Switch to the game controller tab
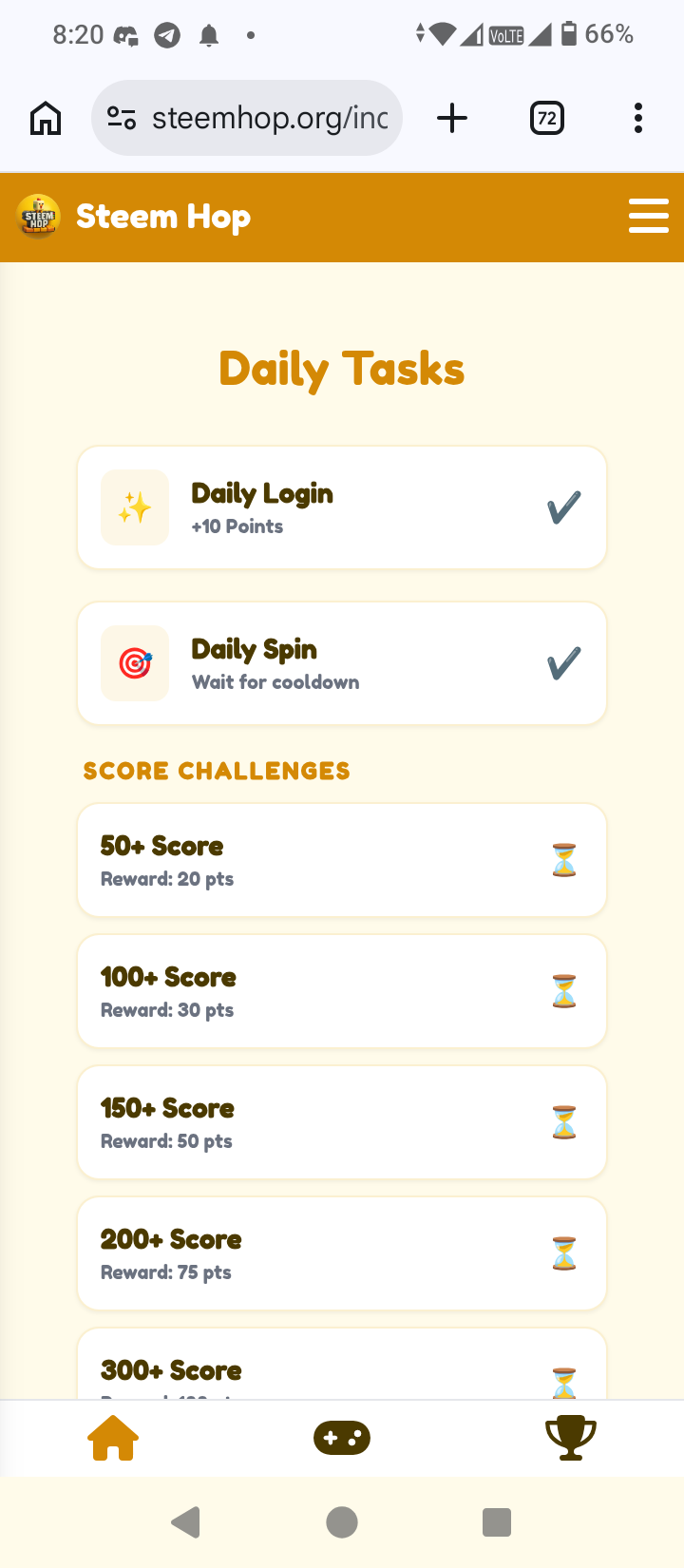Image resolution: width=684 pixels, height=1568 pixels. [x=342, y=1438]
